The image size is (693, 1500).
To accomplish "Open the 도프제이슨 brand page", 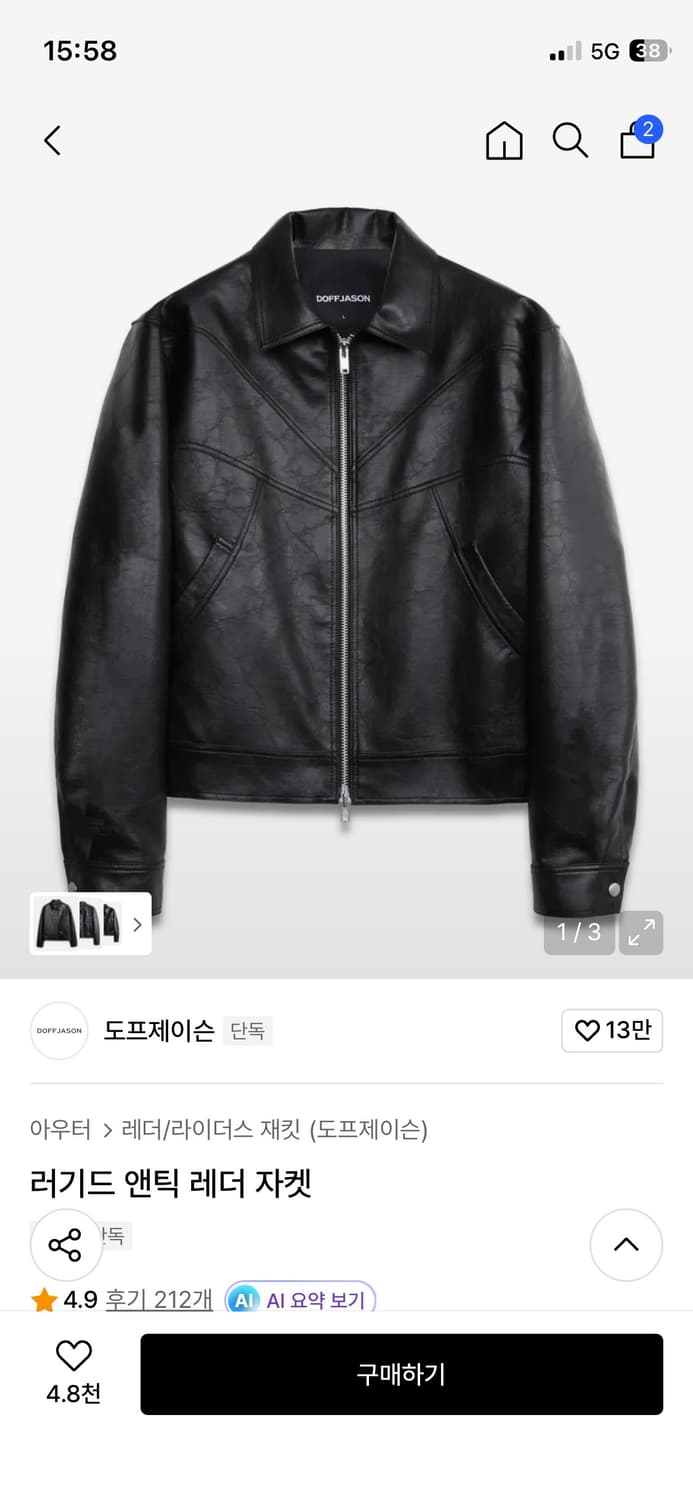I will tap(158, 1030).
